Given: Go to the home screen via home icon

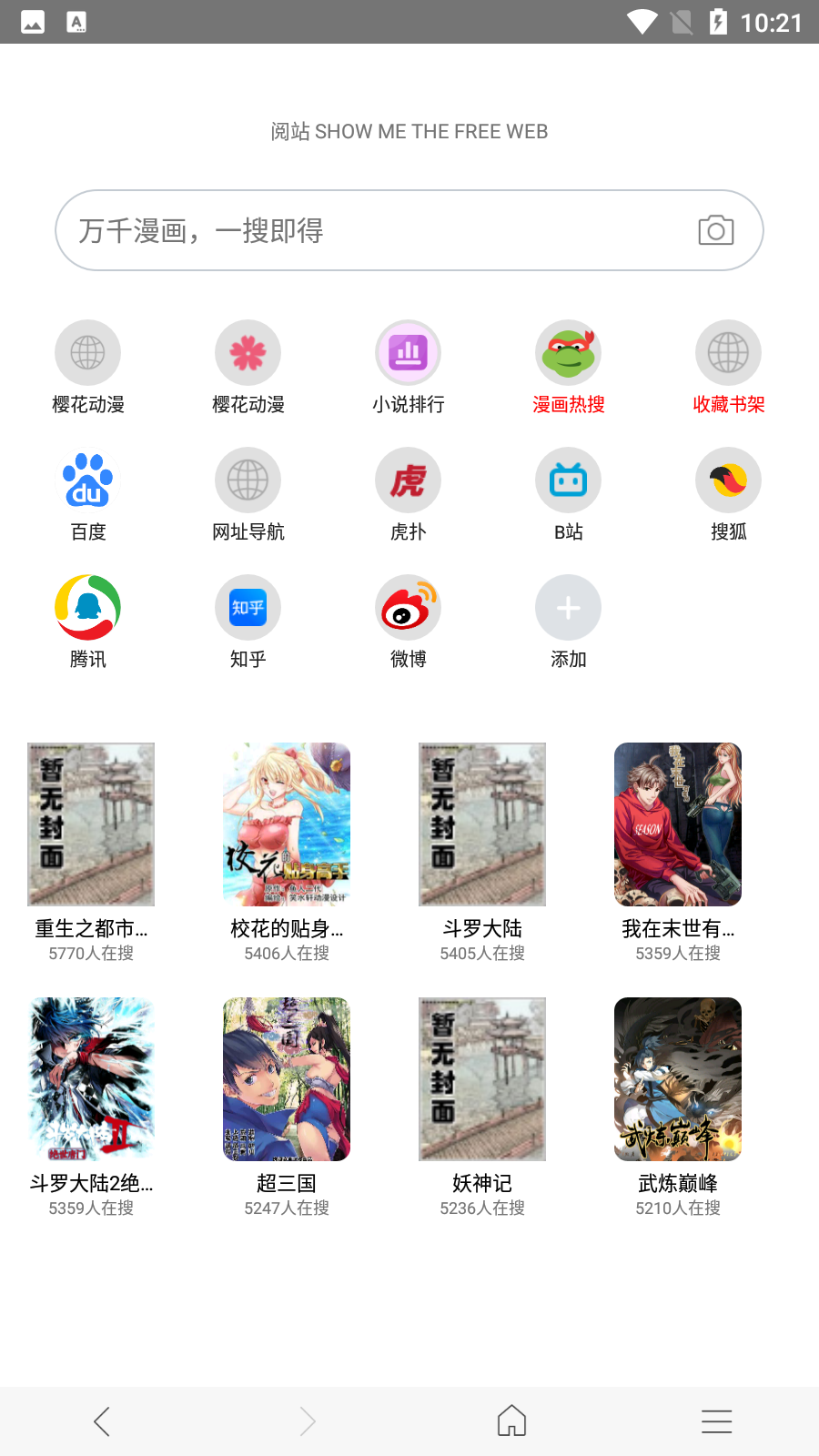Looking at the screenshot, I should pos(511,1421).
